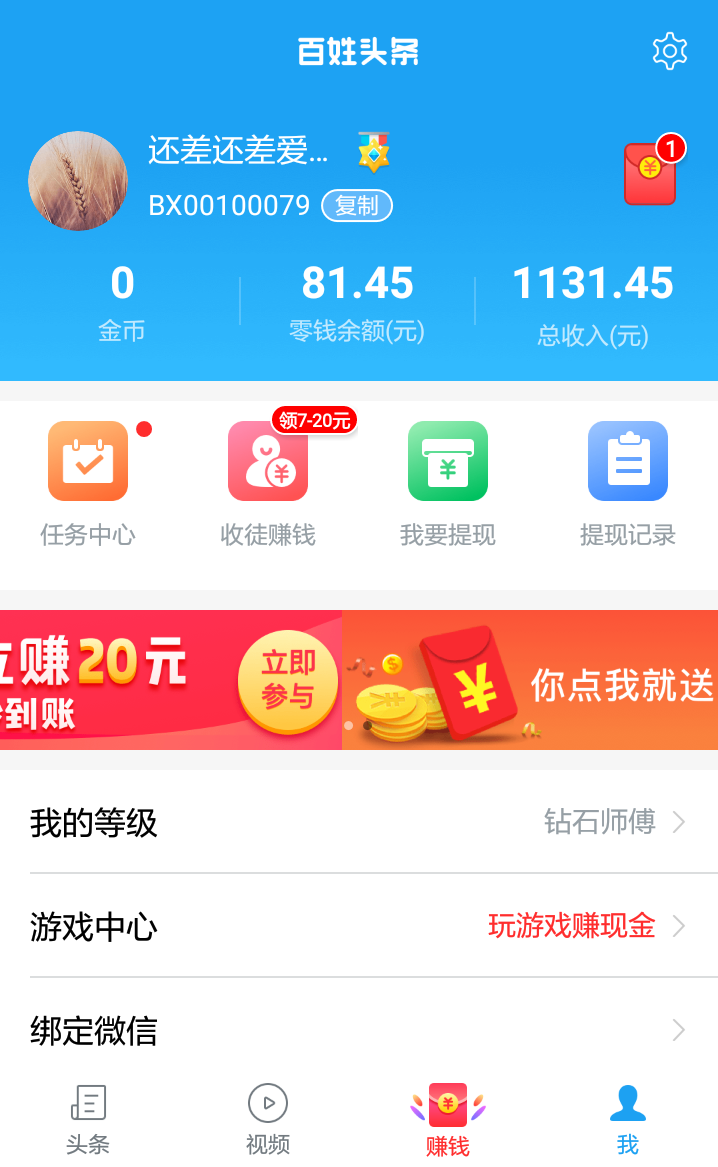The height and width of the screenshot is (1167, 718).
Task: Open the 你点我就送 red envelope banner
Action: tap(530, 680)
